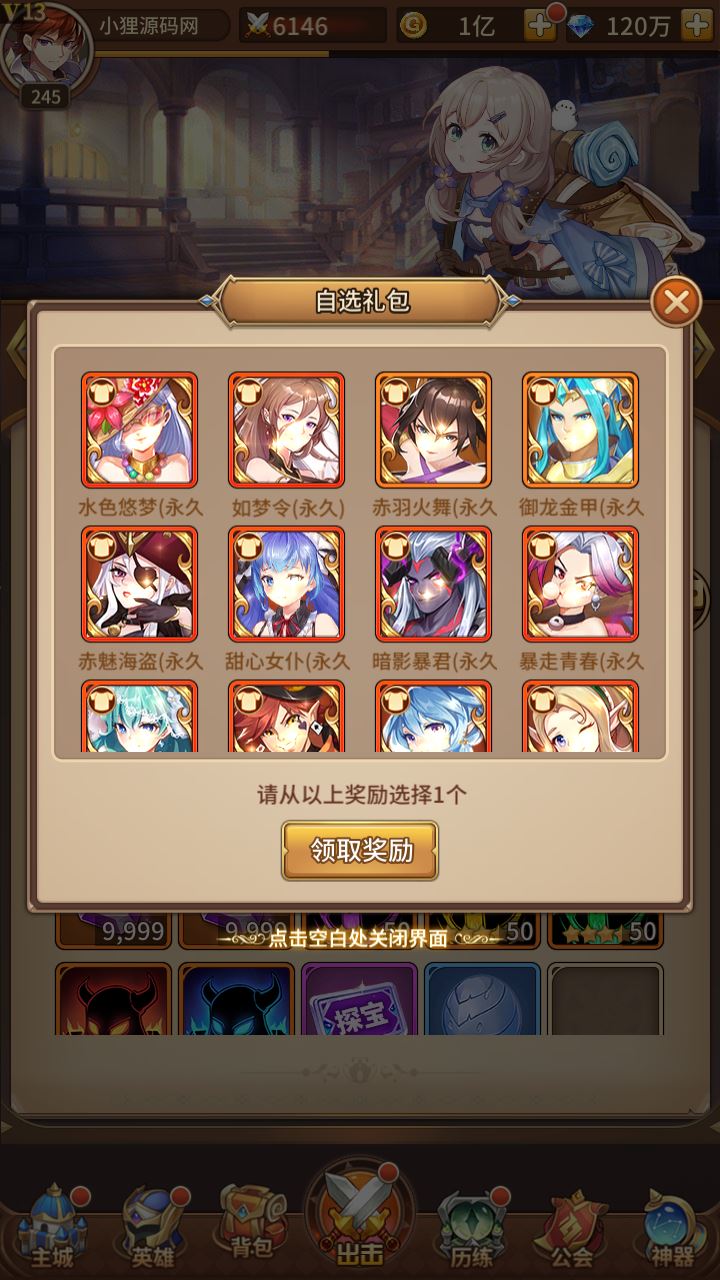Screen dimensions: 720x1280
Task: Choose the 暴走青春 skin
Action: pos(580,584)
